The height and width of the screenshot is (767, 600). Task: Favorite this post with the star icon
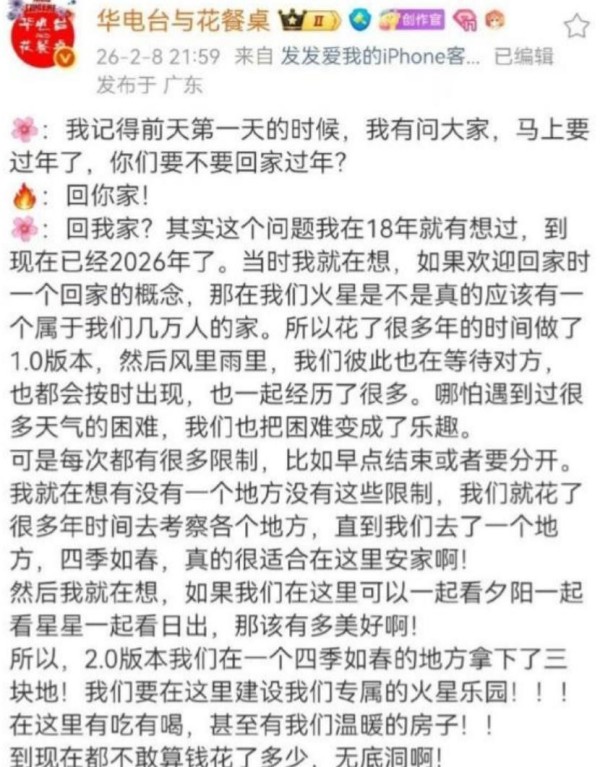coord(575,26)
